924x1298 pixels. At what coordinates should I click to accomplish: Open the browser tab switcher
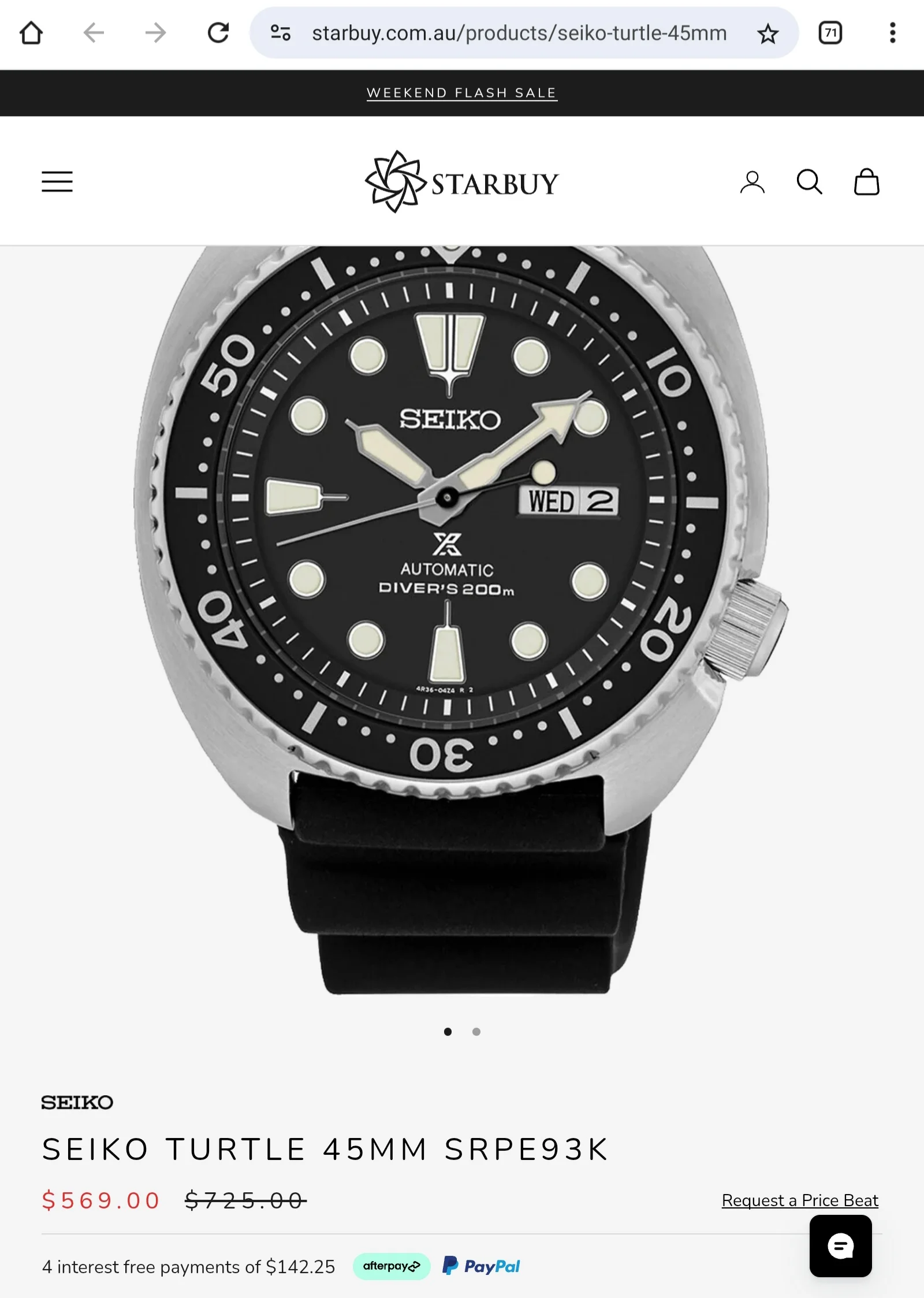click(830, 33)
